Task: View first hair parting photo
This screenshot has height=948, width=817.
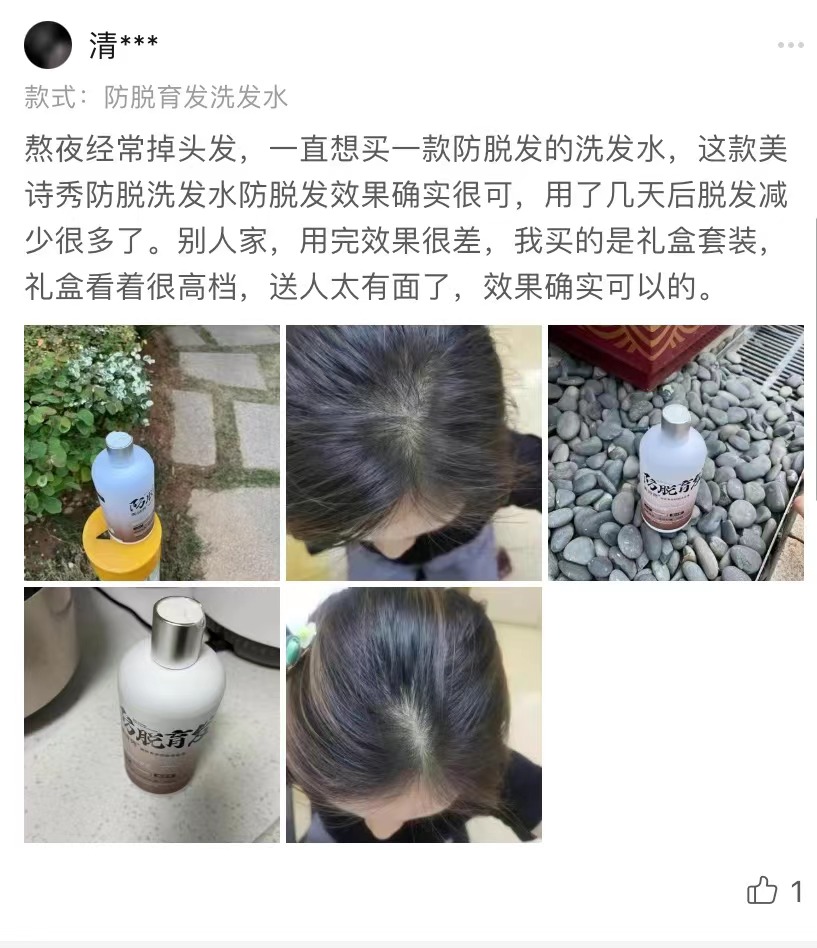Action: pyautogui.click(x=413, y=453)
